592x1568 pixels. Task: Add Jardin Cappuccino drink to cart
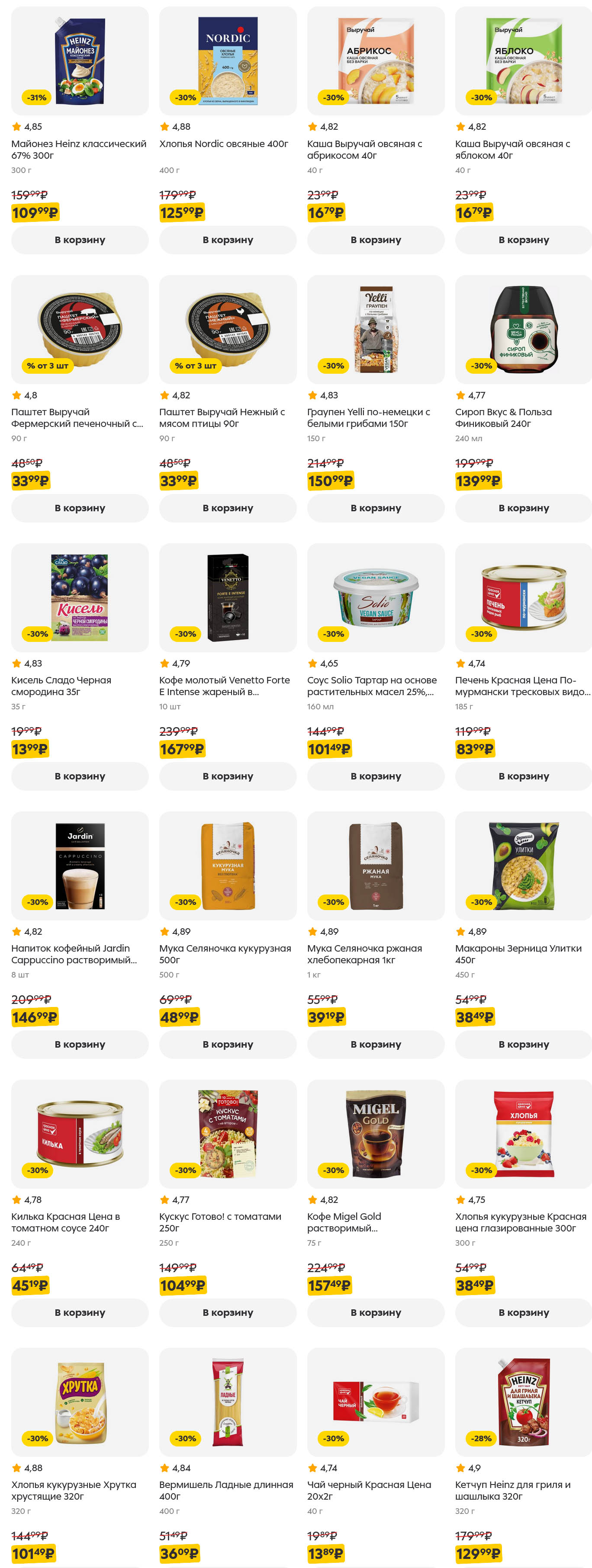[x=80, y=1044]
